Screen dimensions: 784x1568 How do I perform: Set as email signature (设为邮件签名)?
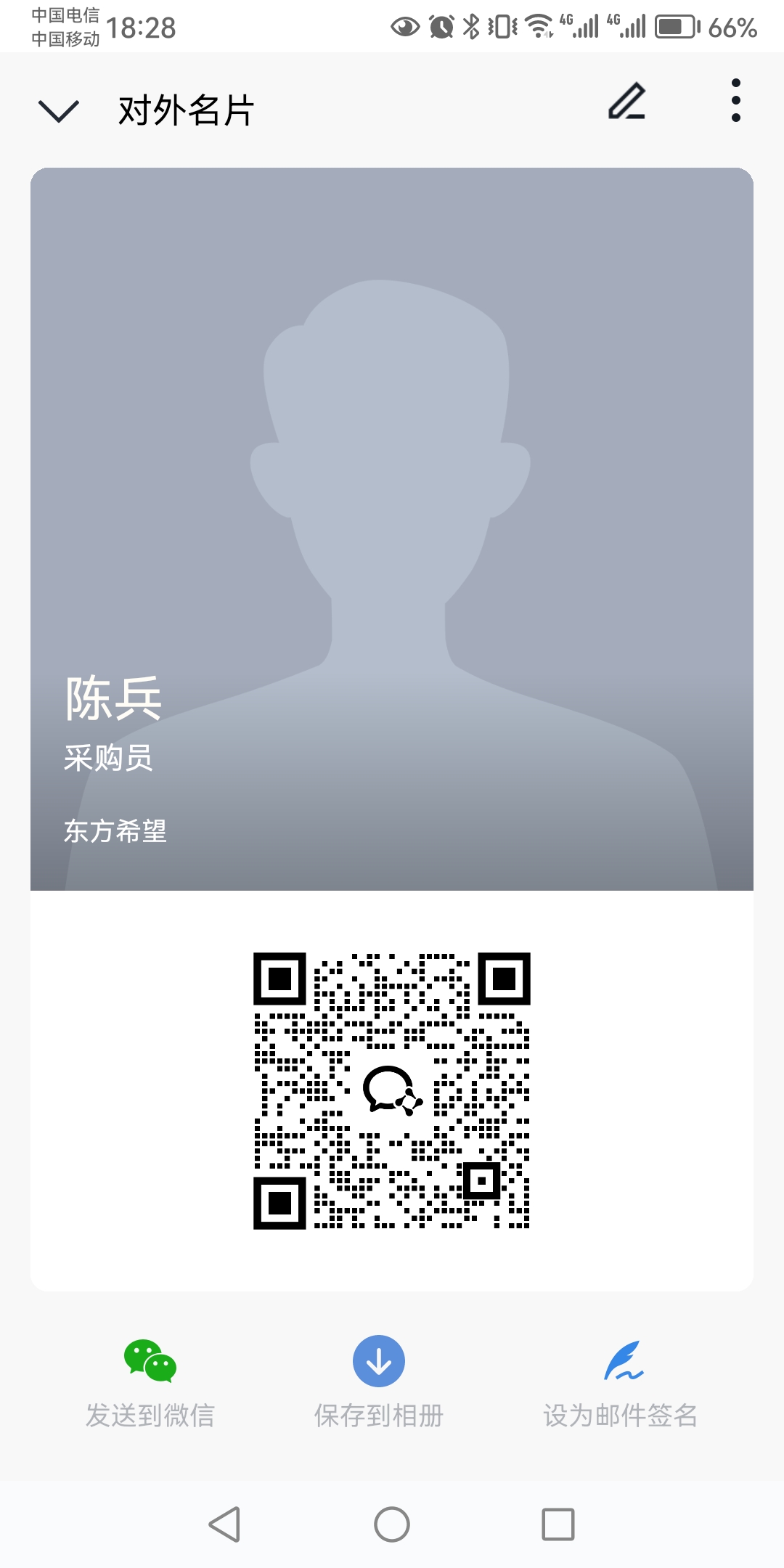pos(621,1382)
